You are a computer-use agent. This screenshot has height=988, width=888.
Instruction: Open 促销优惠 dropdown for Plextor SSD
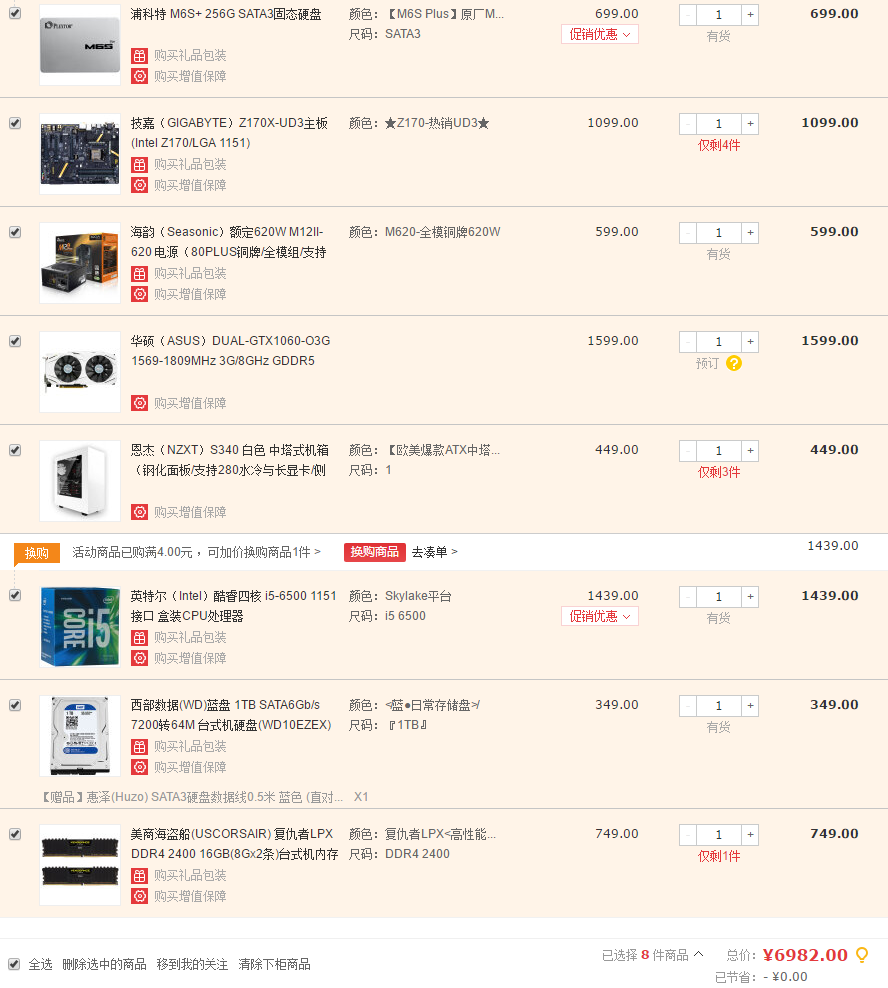click(x=599, y=34)
